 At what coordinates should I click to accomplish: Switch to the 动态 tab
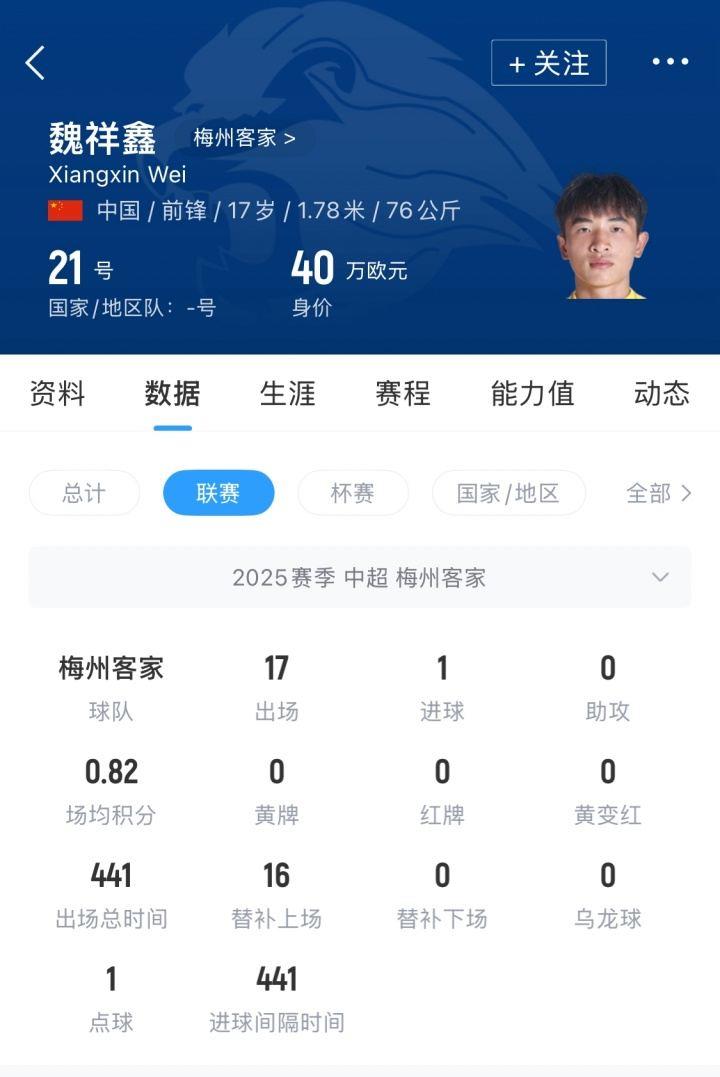click(661, 393)
